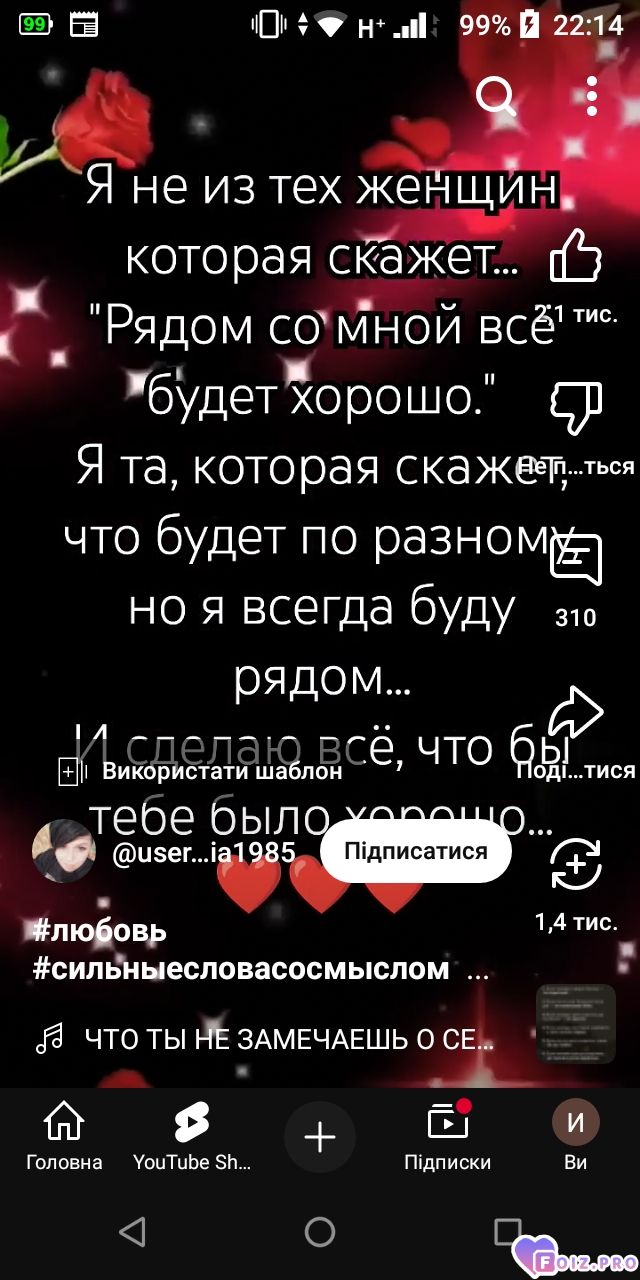This screenshot has height=1280, width=640.
Task: Open search in YouTube Shorts
Action: pos(495,96)
